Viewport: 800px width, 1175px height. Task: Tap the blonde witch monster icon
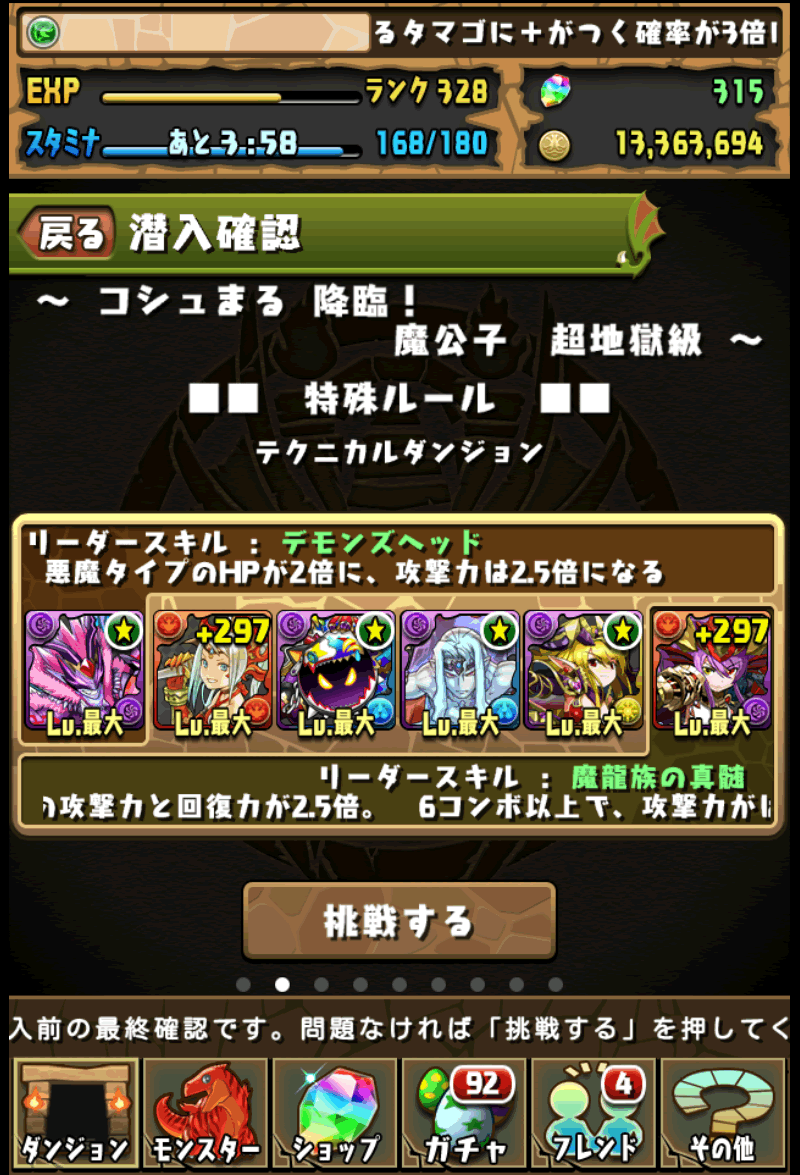tap(582, 672)
